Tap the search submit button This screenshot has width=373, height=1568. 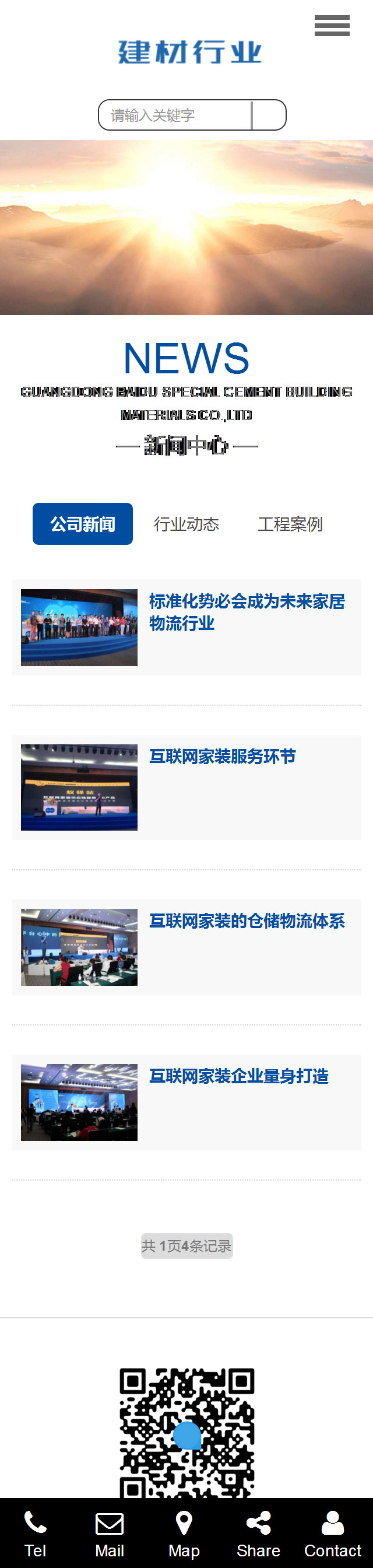coord(268,115)
